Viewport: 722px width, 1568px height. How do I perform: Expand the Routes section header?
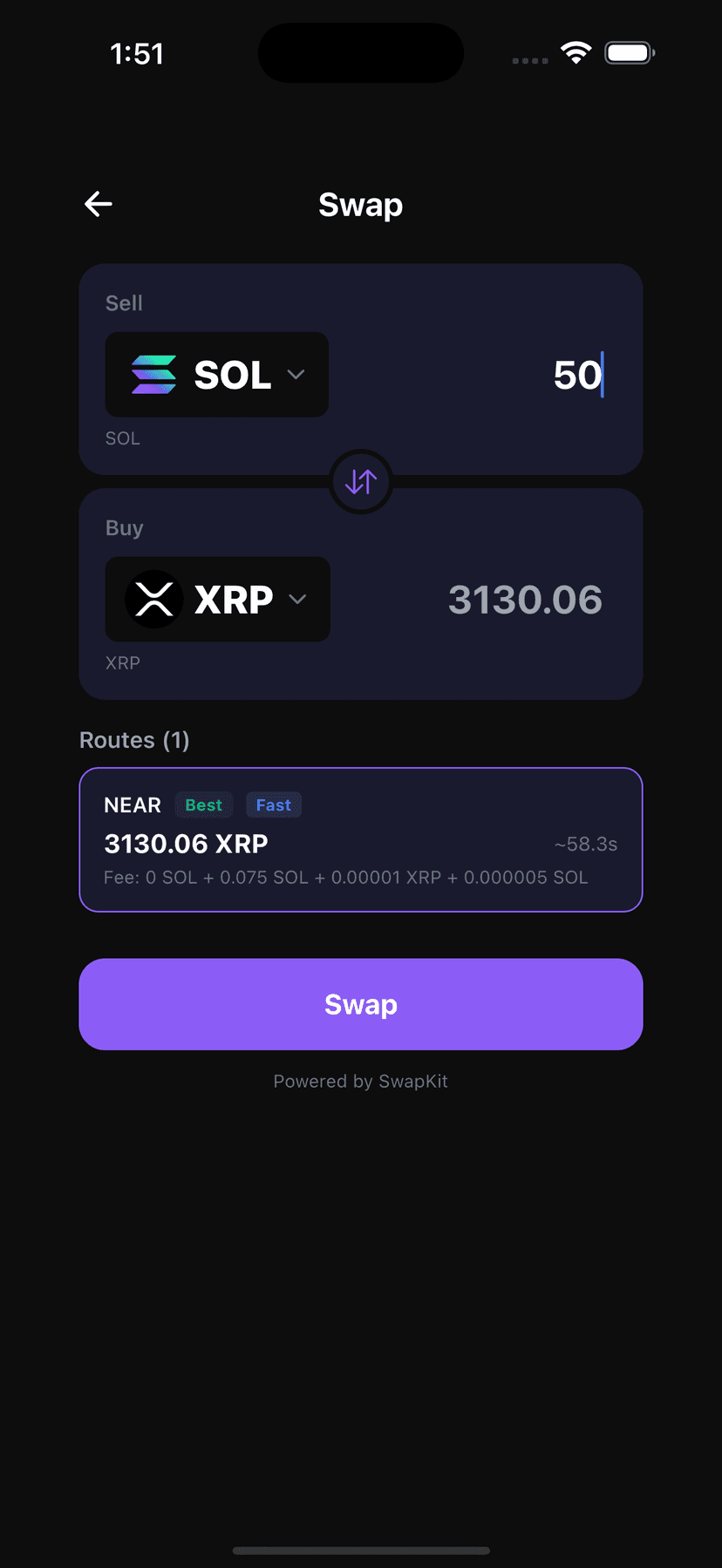134,740
